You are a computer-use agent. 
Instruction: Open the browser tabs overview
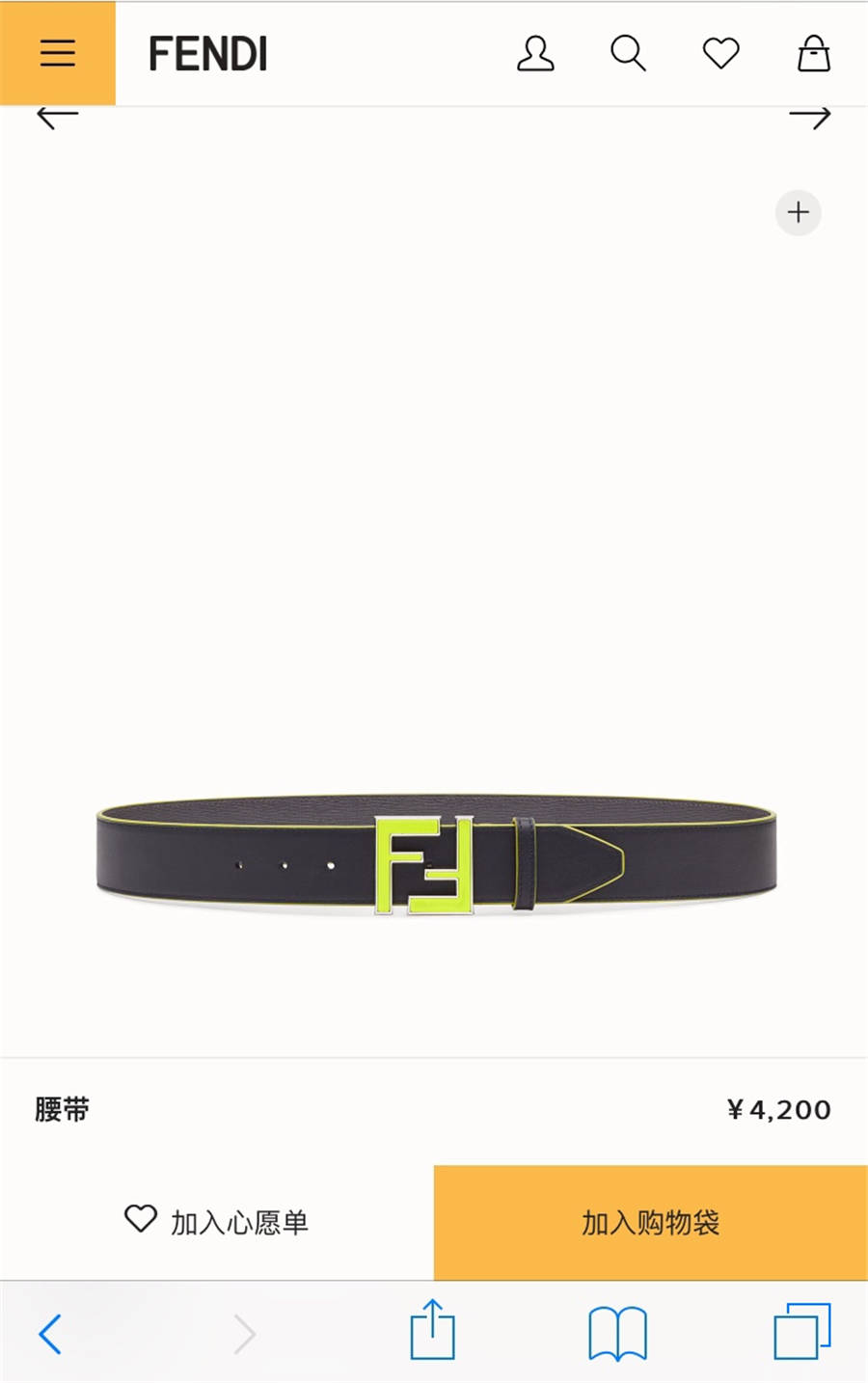(801, 1331)
